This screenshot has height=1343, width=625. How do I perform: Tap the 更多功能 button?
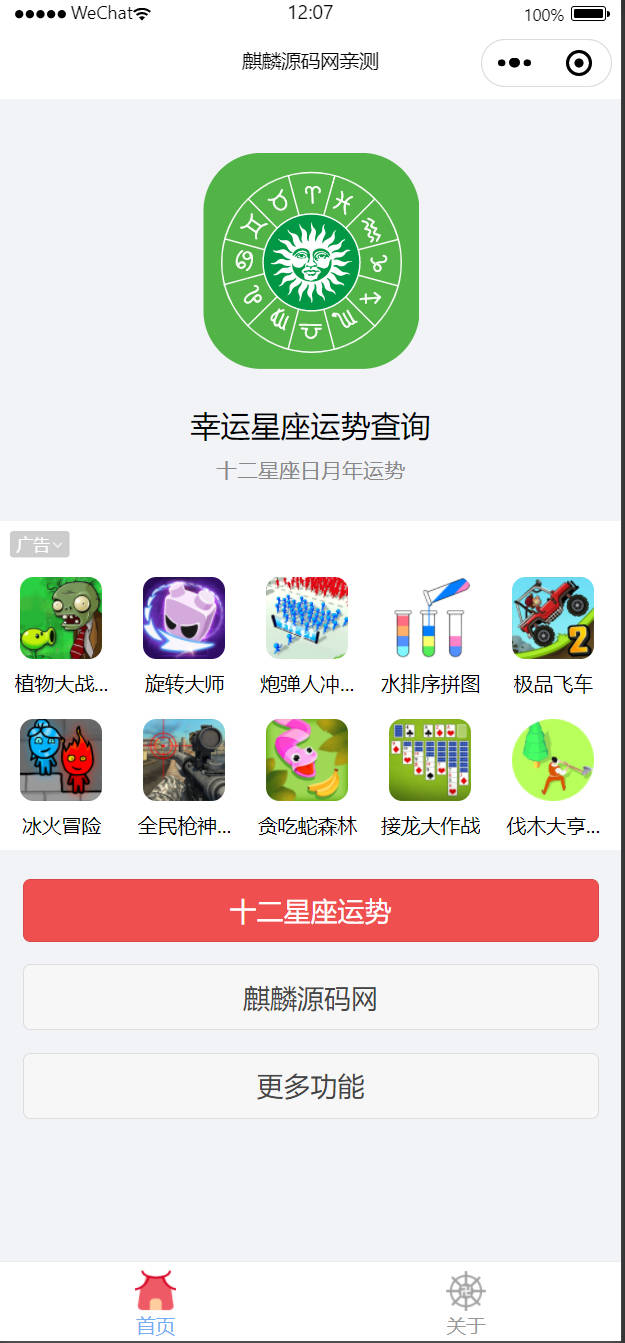[x=311, y=1086]
